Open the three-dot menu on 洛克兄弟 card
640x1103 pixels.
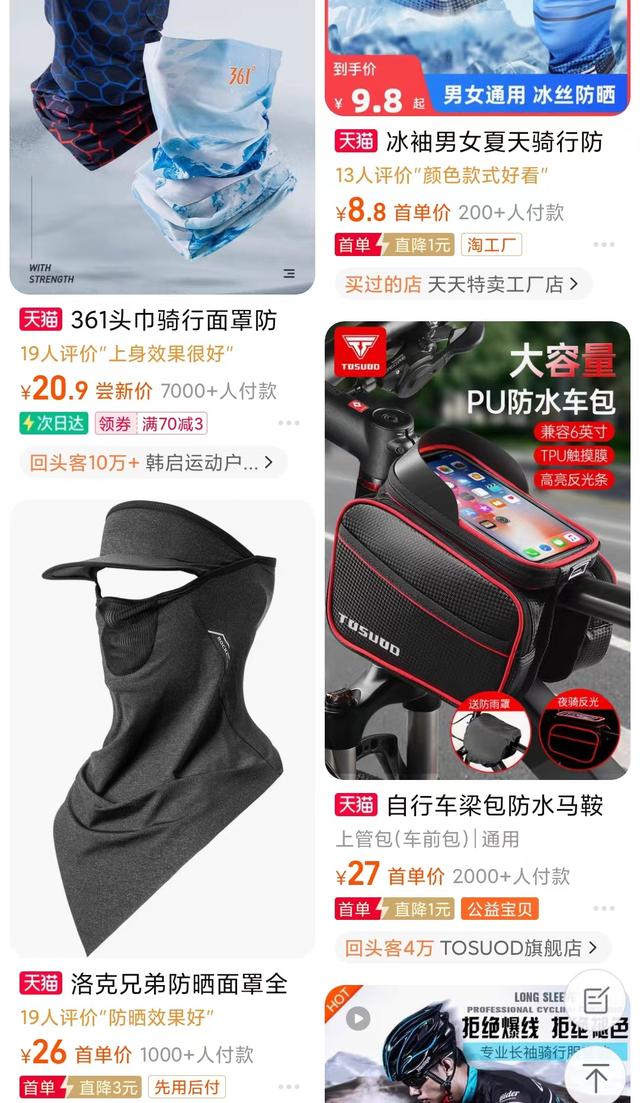289,1087
